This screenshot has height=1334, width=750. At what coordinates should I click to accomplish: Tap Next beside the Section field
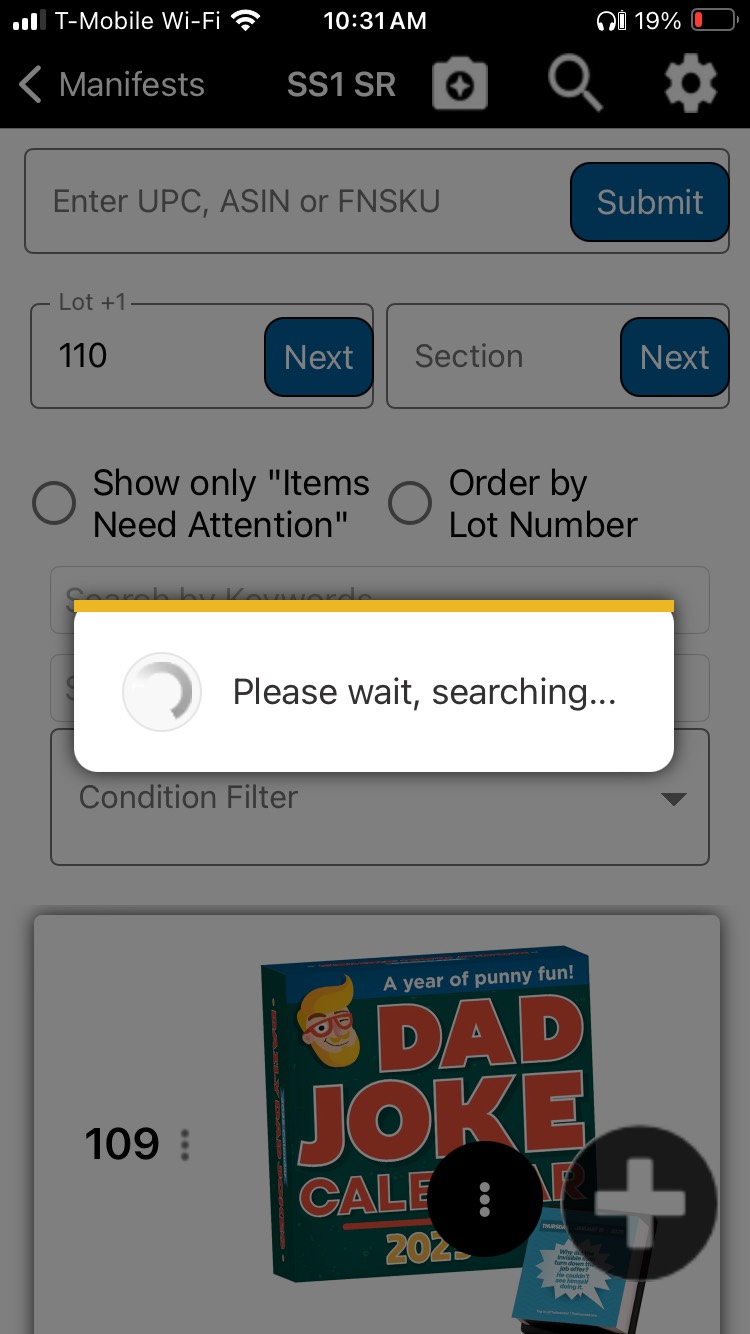(674, 357)
